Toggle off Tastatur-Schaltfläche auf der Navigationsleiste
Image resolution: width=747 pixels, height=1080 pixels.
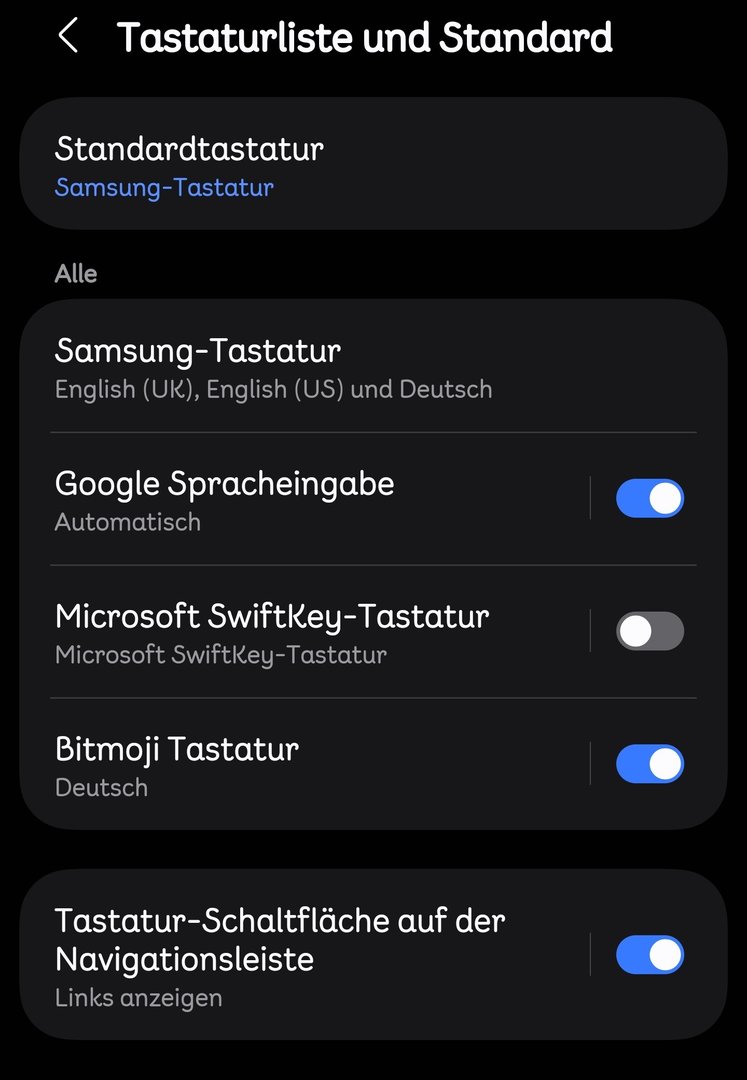(x=650, y=954)
